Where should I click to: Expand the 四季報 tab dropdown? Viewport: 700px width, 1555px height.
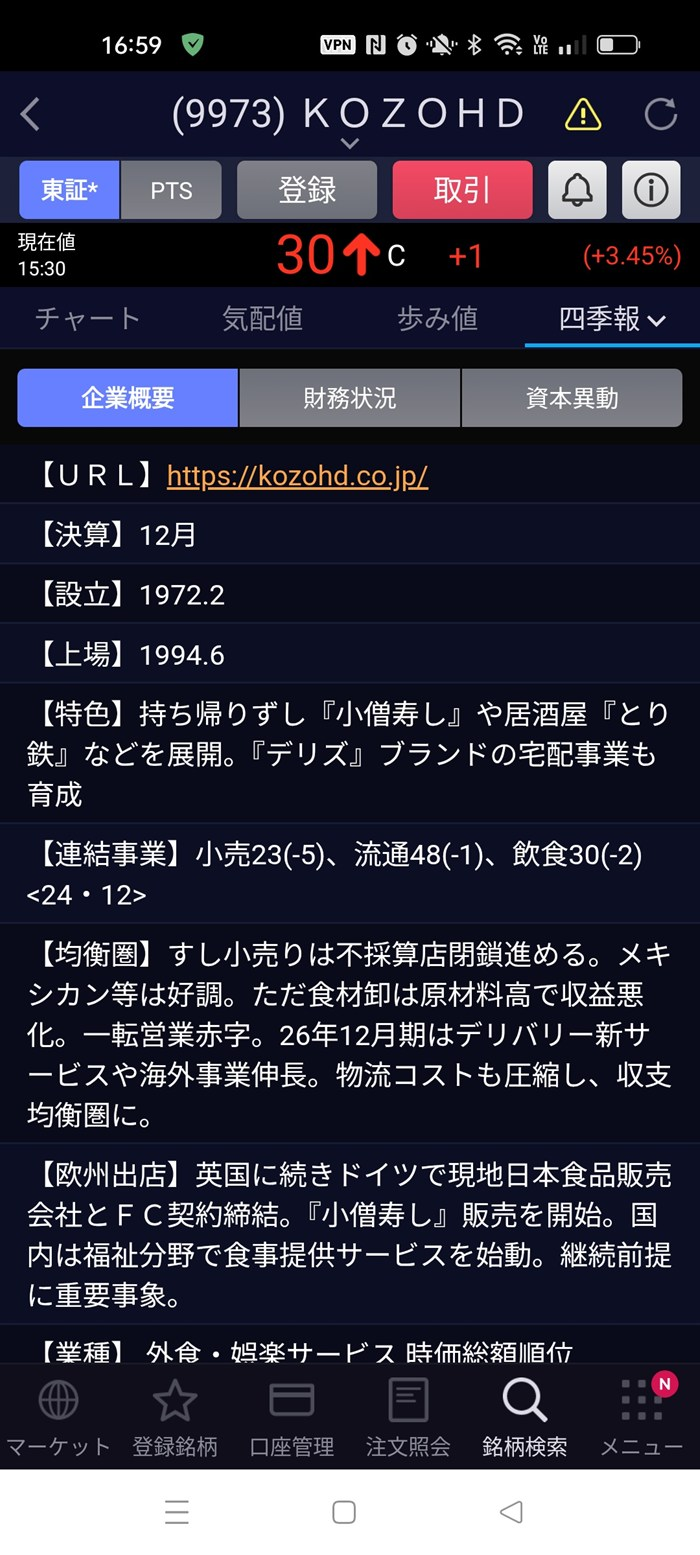(612, 319)
